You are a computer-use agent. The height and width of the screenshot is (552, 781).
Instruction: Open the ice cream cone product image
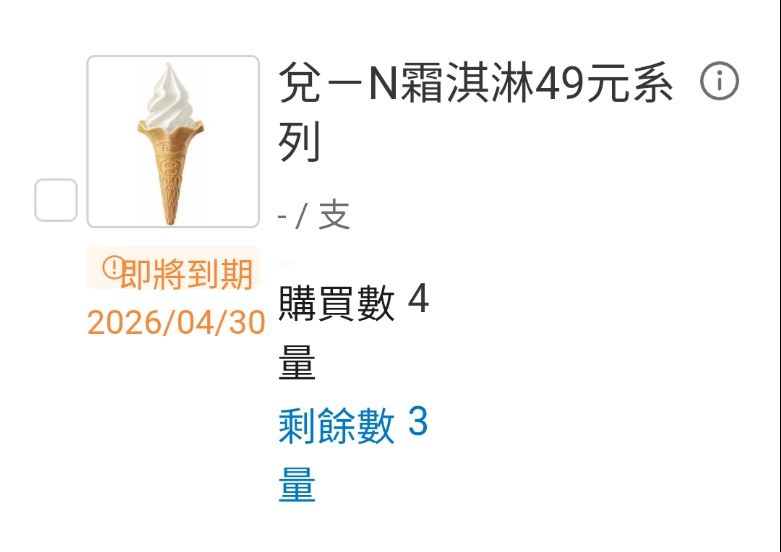(173, 142)
